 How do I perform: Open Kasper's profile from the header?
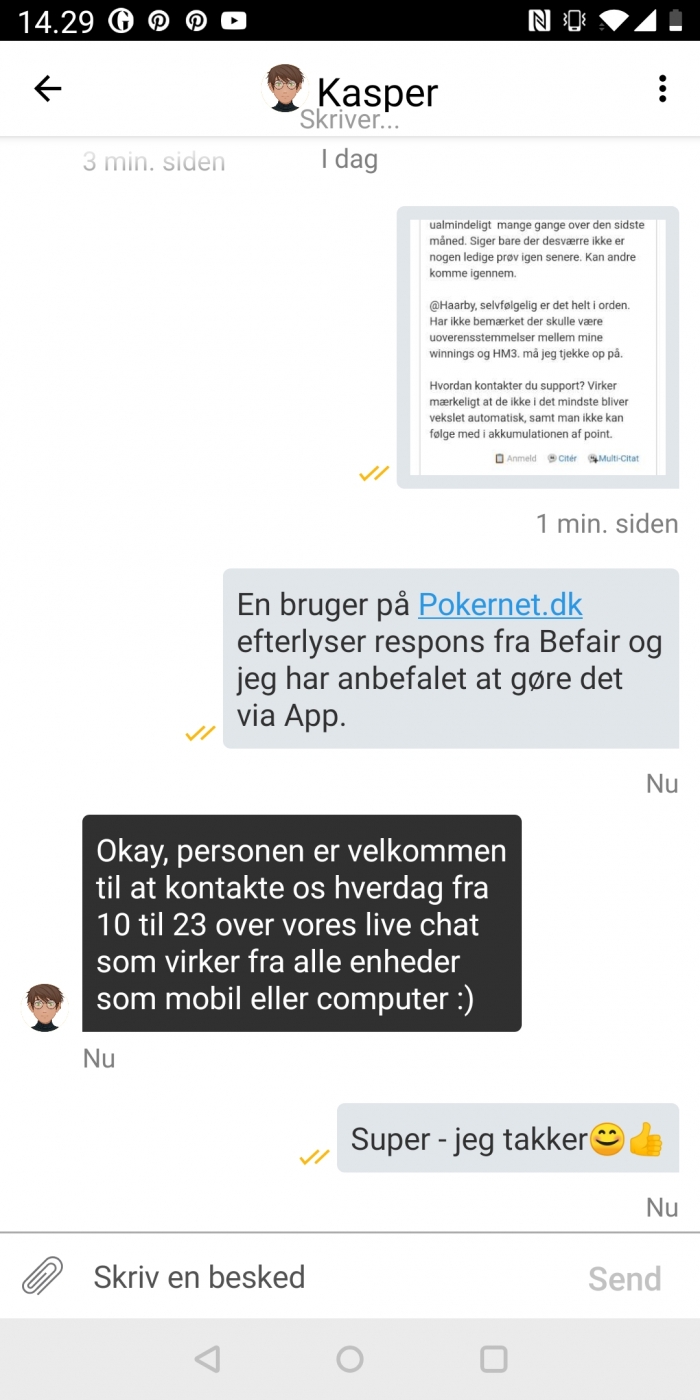[x=350, y=92]
